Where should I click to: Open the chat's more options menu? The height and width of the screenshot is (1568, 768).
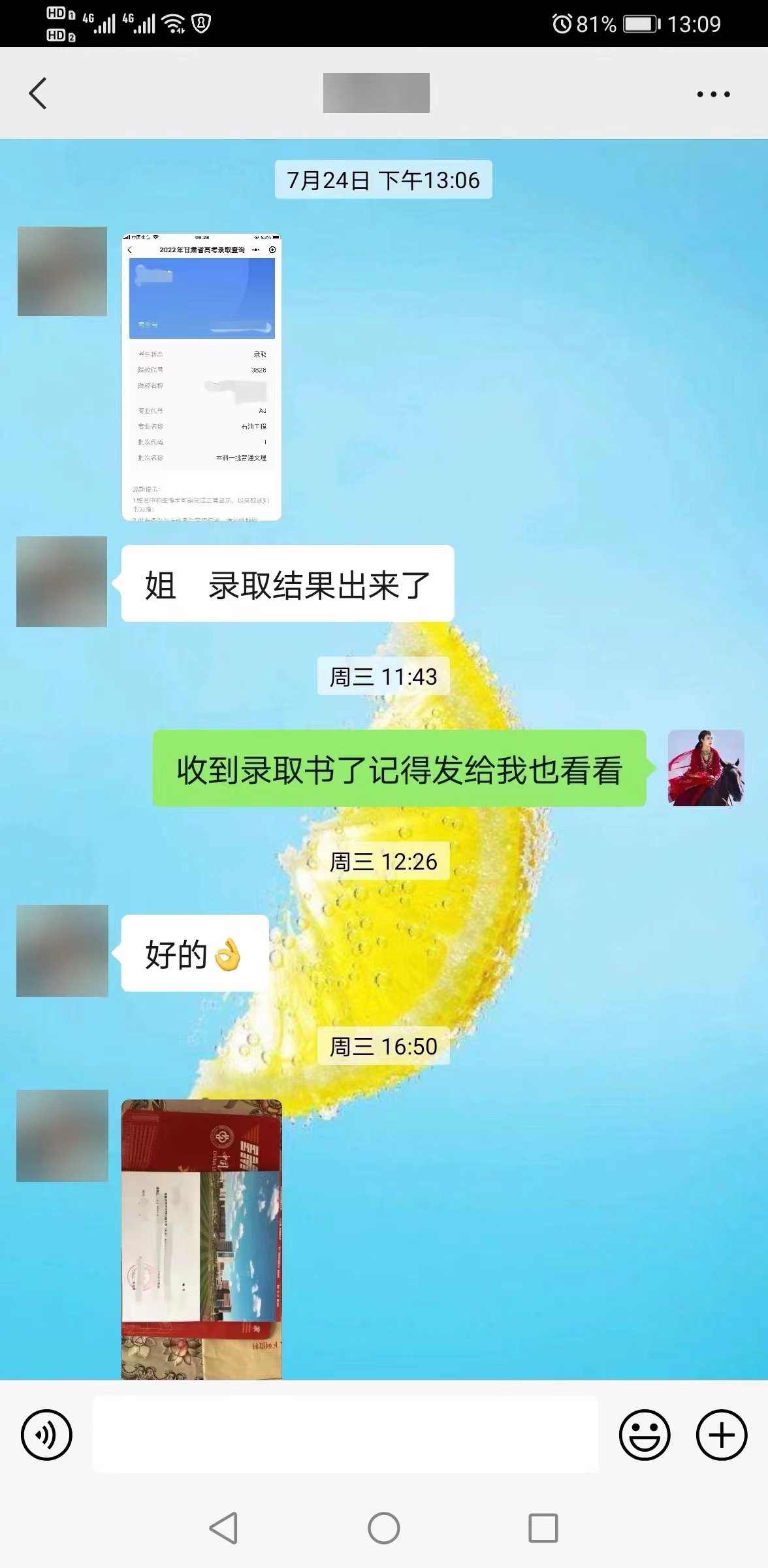(x=713, y=94)
